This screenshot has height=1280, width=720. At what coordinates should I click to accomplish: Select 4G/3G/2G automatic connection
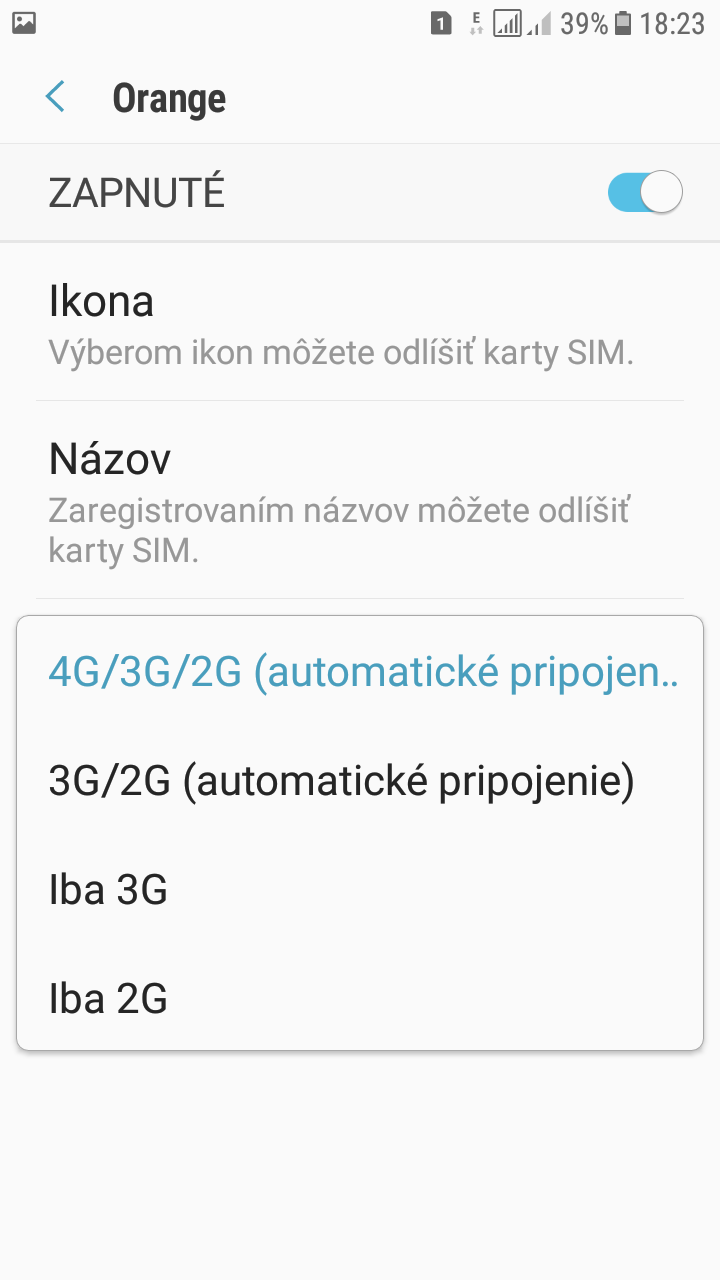click(360, 672)
